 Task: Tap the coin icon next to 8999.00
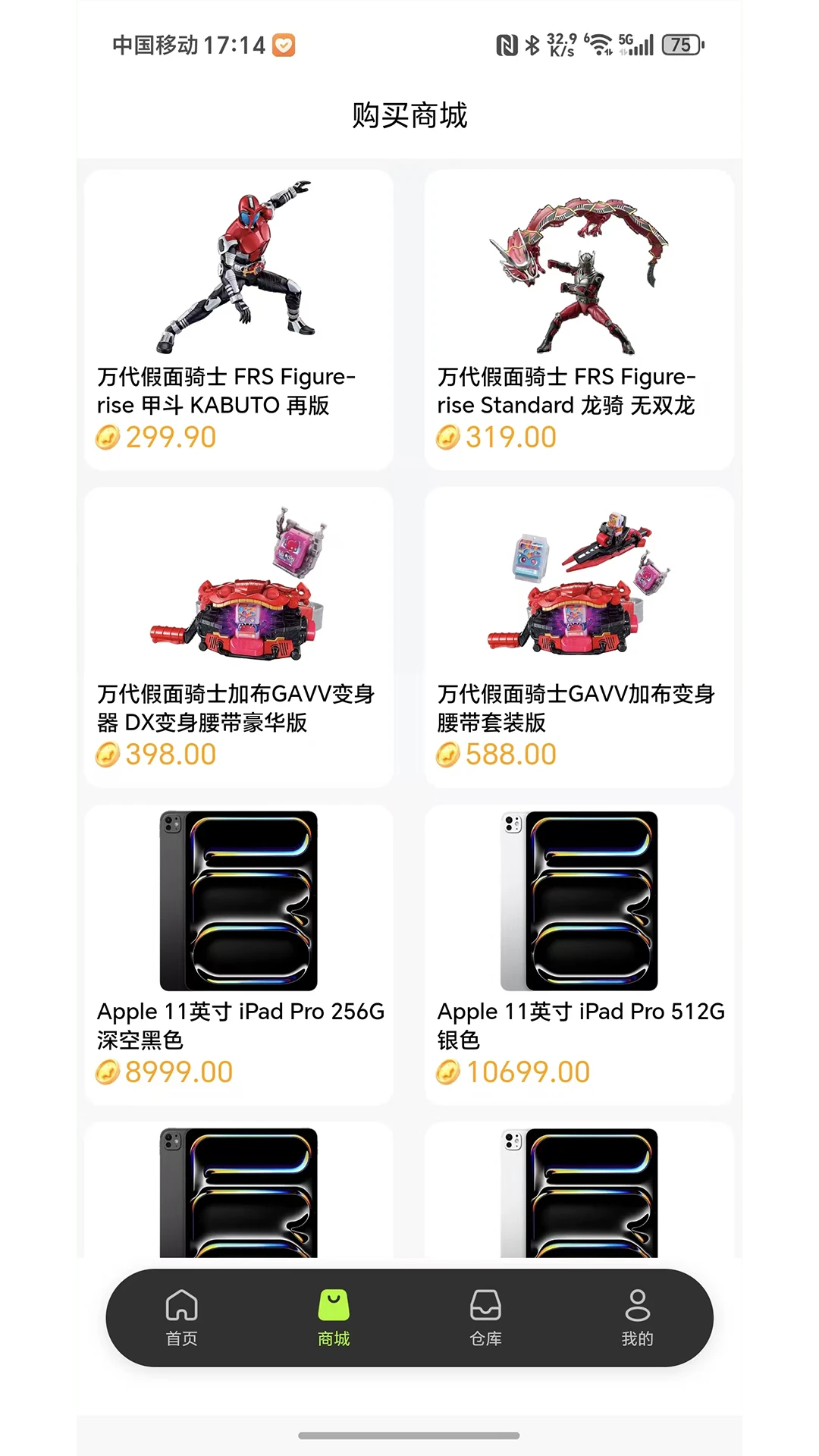tap(106, 1072)
